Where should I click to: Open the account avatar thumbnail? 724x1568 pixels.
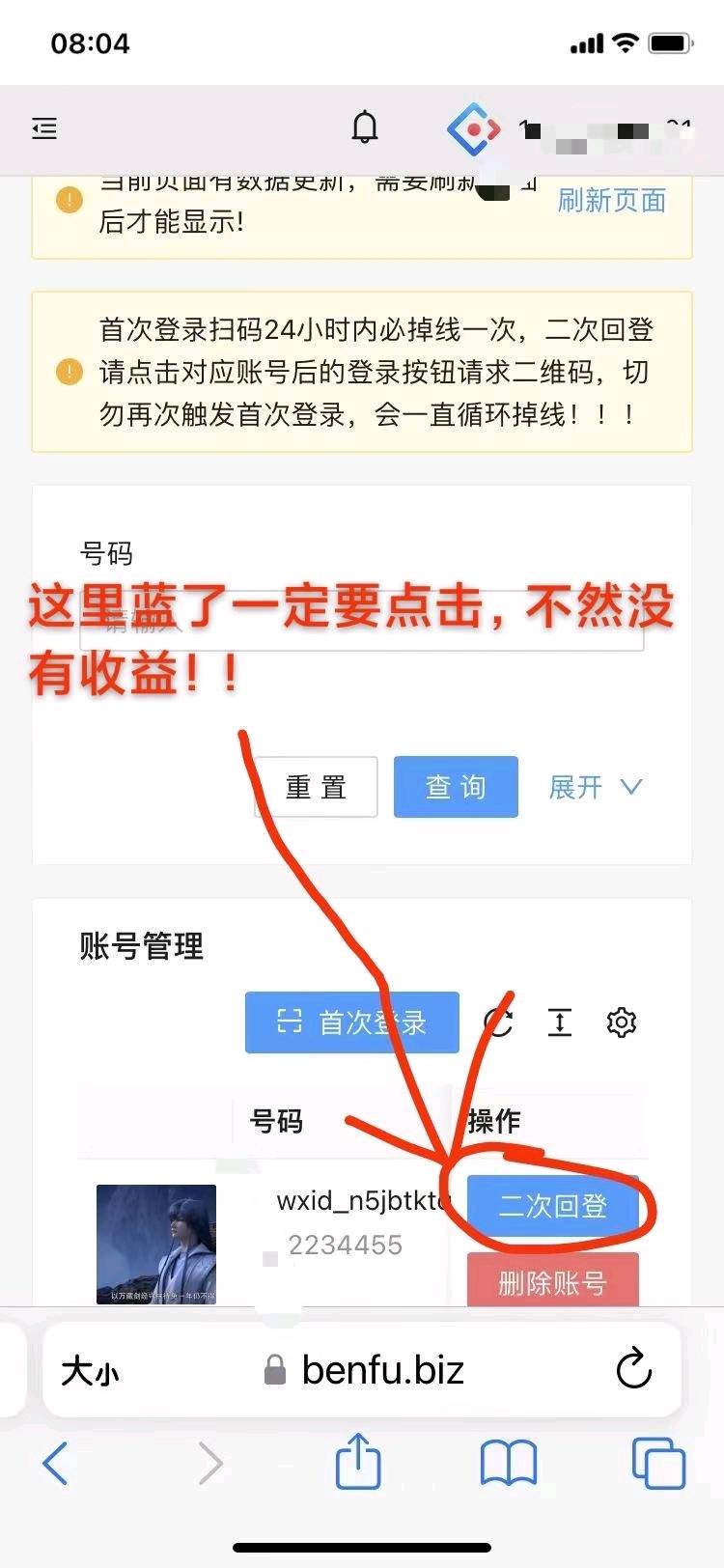pyautogui.click(x=156, y=1244)
